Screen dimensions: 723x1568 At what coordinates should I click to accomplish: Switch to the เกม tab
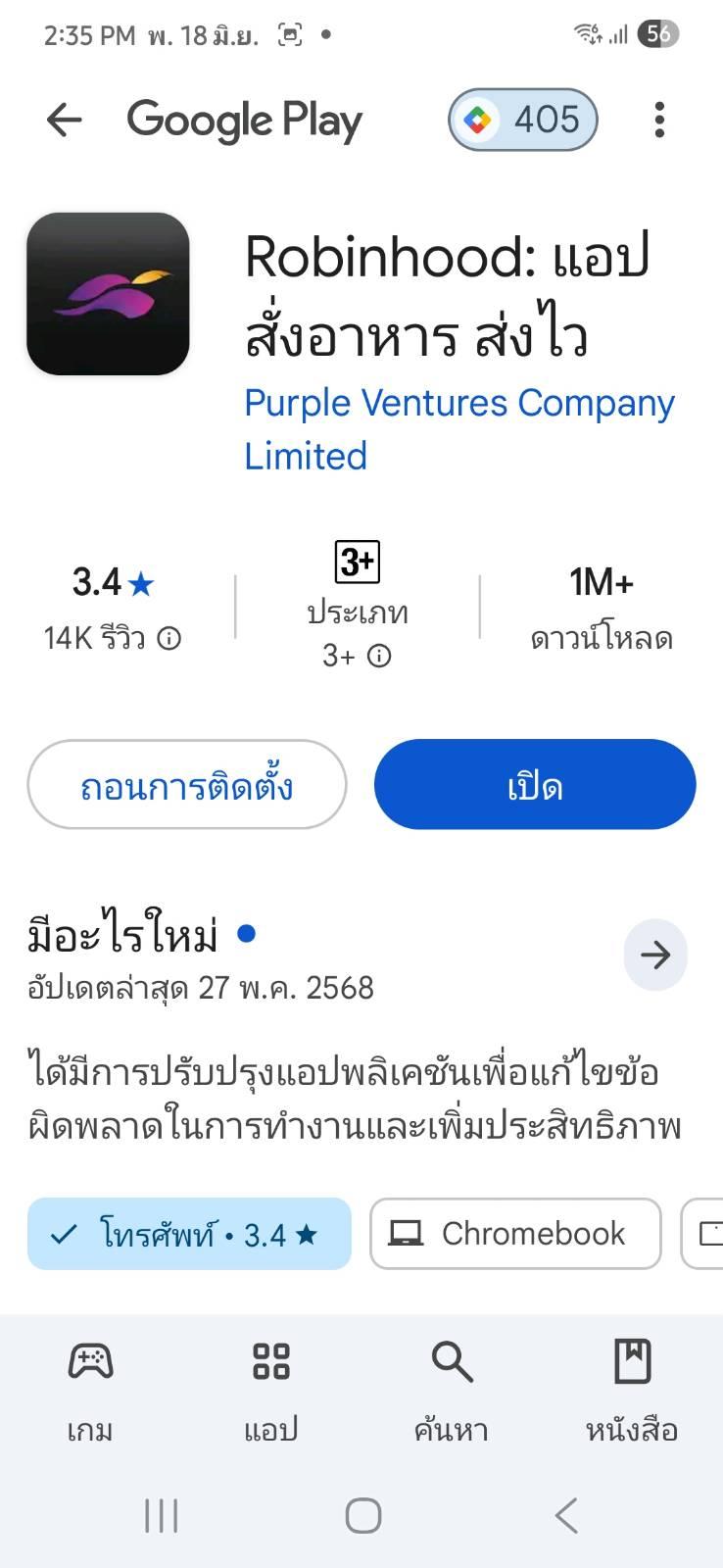point(90,1390)
